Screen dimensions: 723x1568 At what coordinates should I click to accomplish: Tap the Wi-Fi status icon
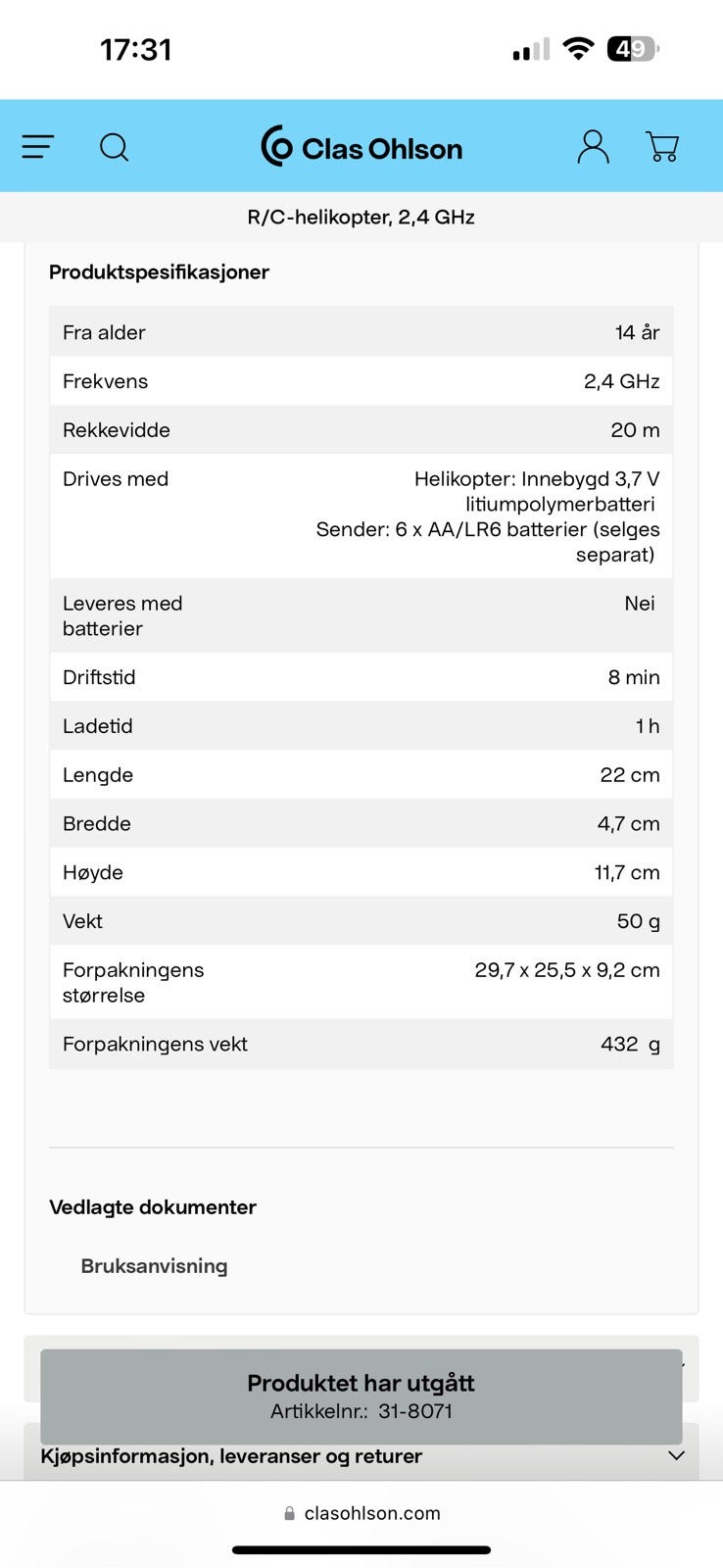coord(580,49)
